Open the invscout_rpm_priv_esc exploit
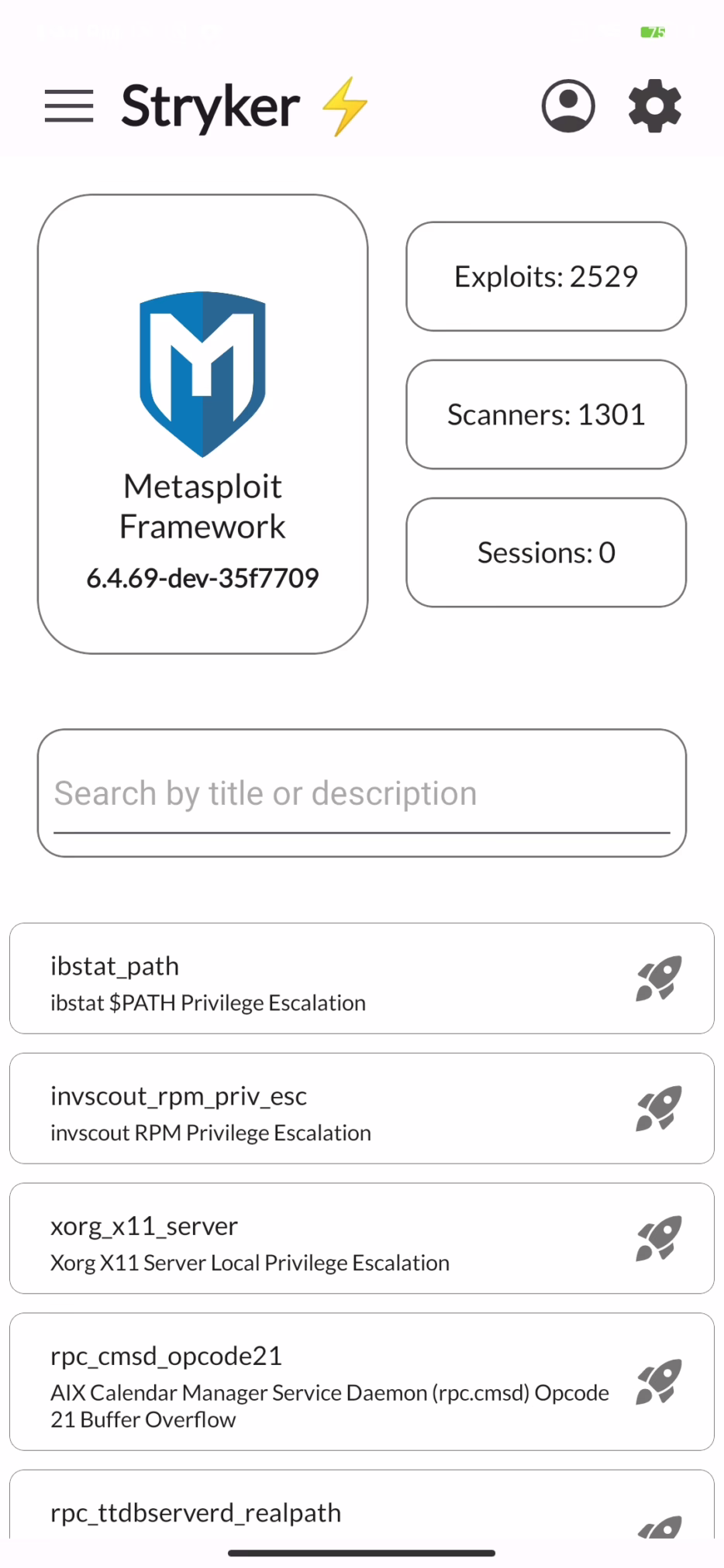Screen dimensions: 724x1568 tap(362, 1109)
